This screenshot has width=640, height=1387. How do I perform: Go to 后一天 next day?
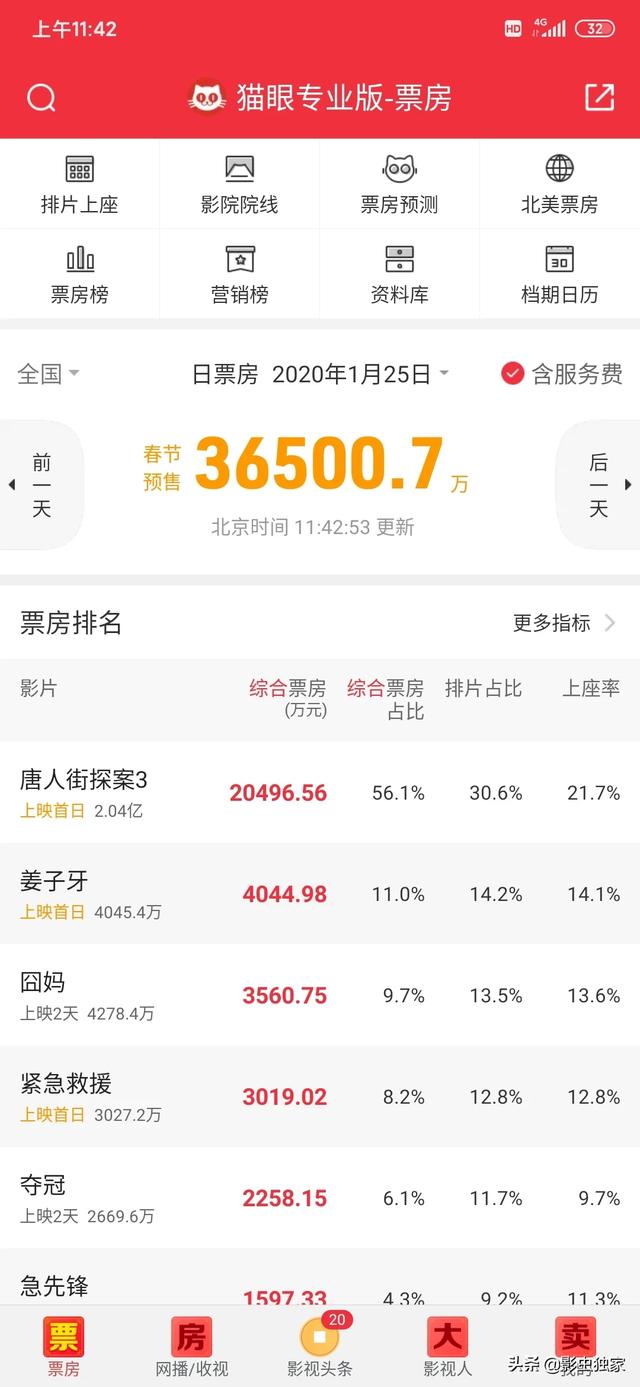[599, 485]
